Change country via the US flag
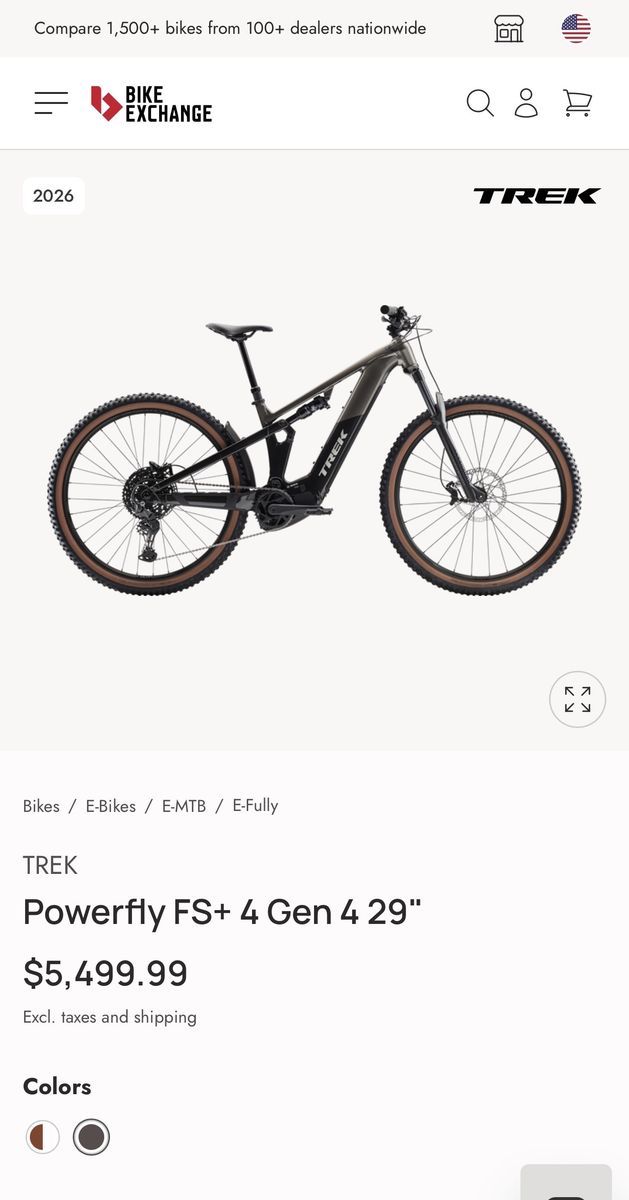Screen dimensions: 629x1200 576,28
